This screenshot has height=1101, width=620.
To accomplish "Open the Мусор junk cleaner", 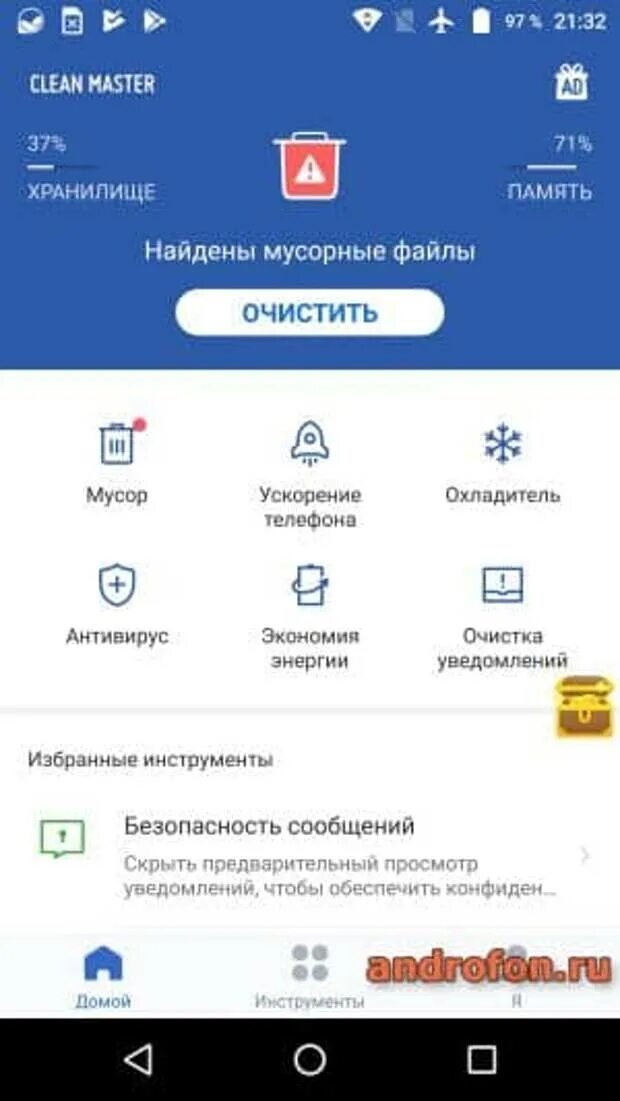I will [117, 461].
